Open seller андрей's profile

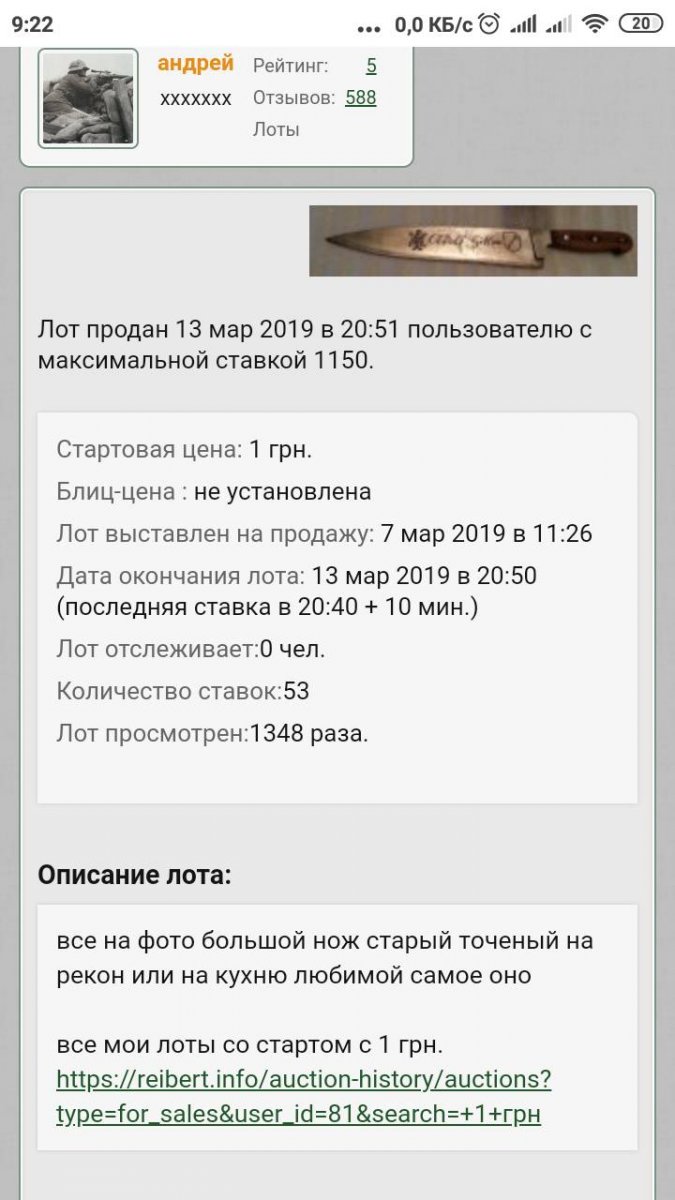pos(195,63)
